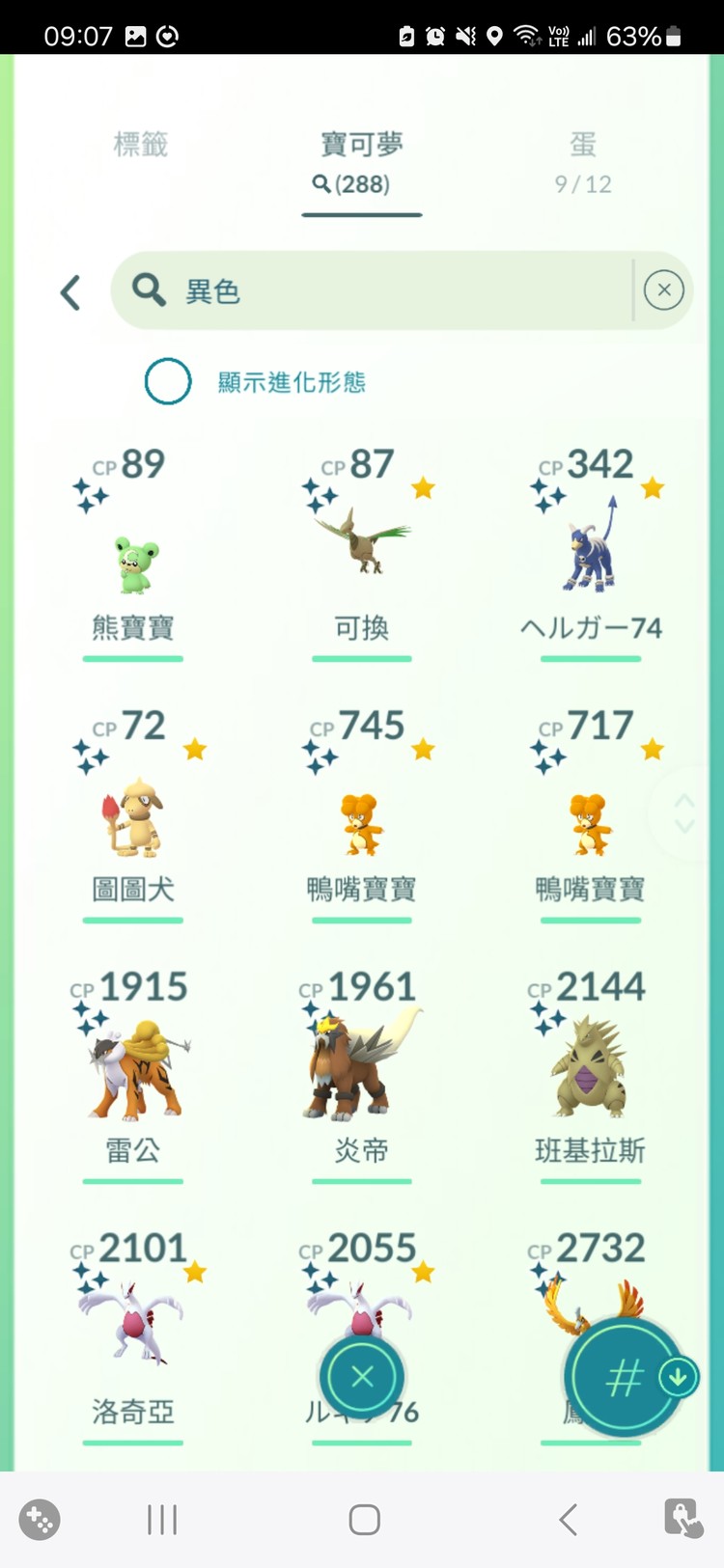The width and height of the screenshot is (724, 1568).
Task: Switch to the 蛋 tab
Action: [x=582, y=161]
